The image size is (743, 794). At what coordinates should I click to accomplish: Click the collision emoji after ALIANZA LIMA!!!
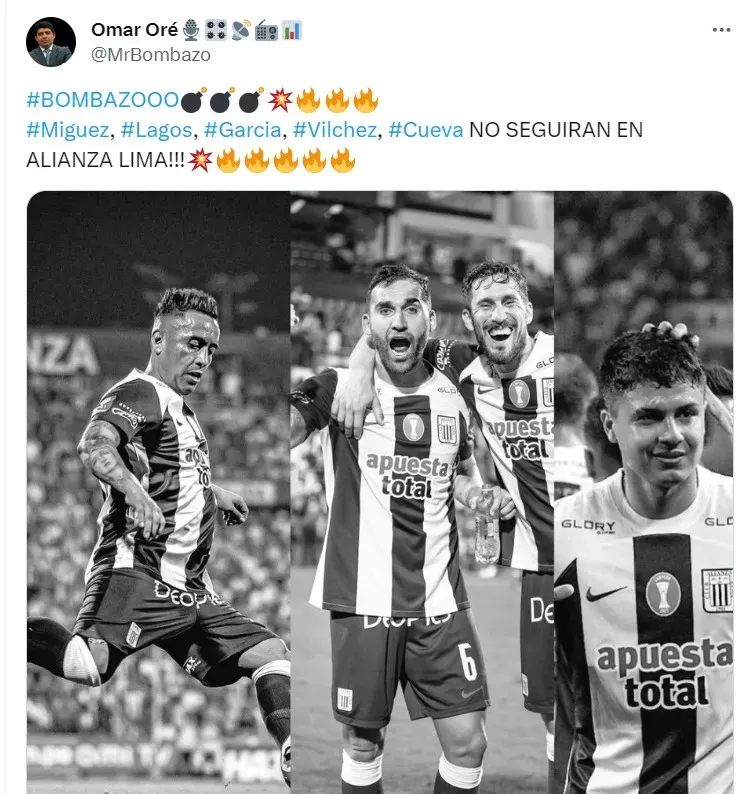[x=200, y=158]
